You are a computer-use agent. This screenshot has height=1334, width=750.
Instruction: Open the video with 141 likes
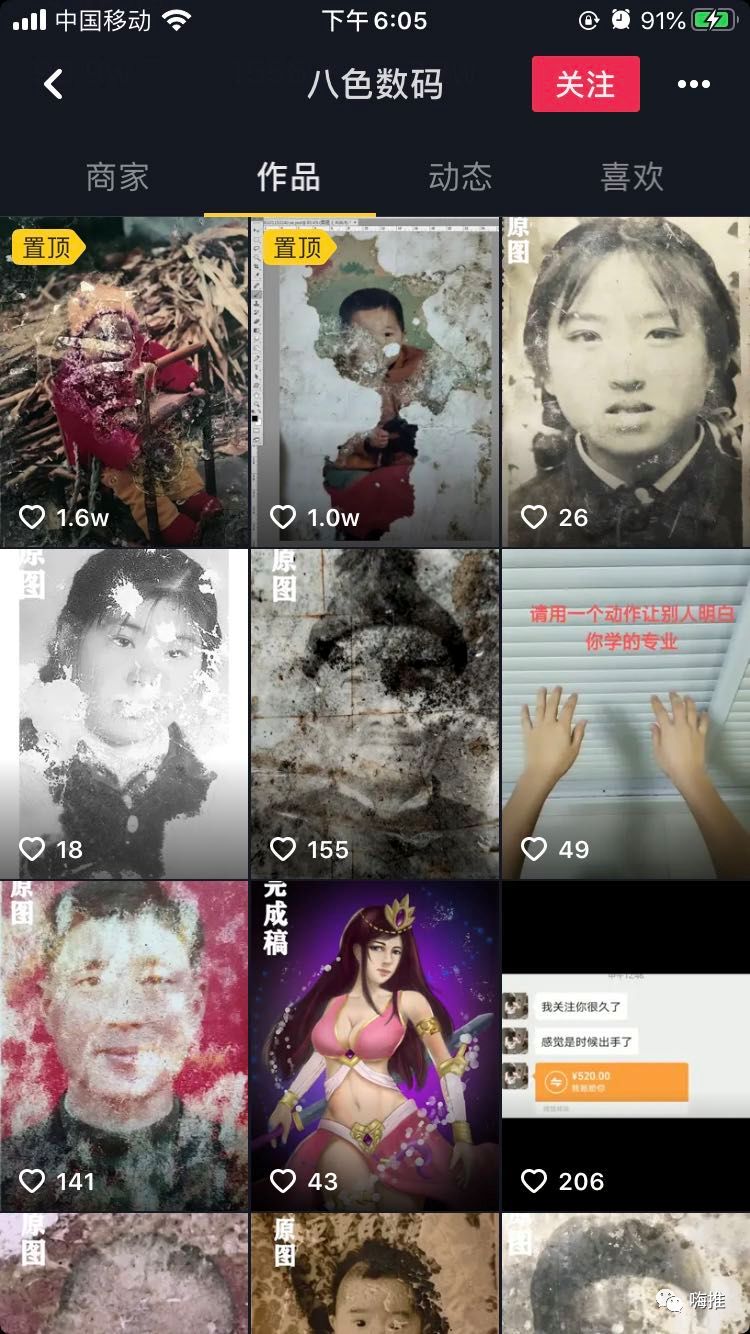[x=124, y=1044]
